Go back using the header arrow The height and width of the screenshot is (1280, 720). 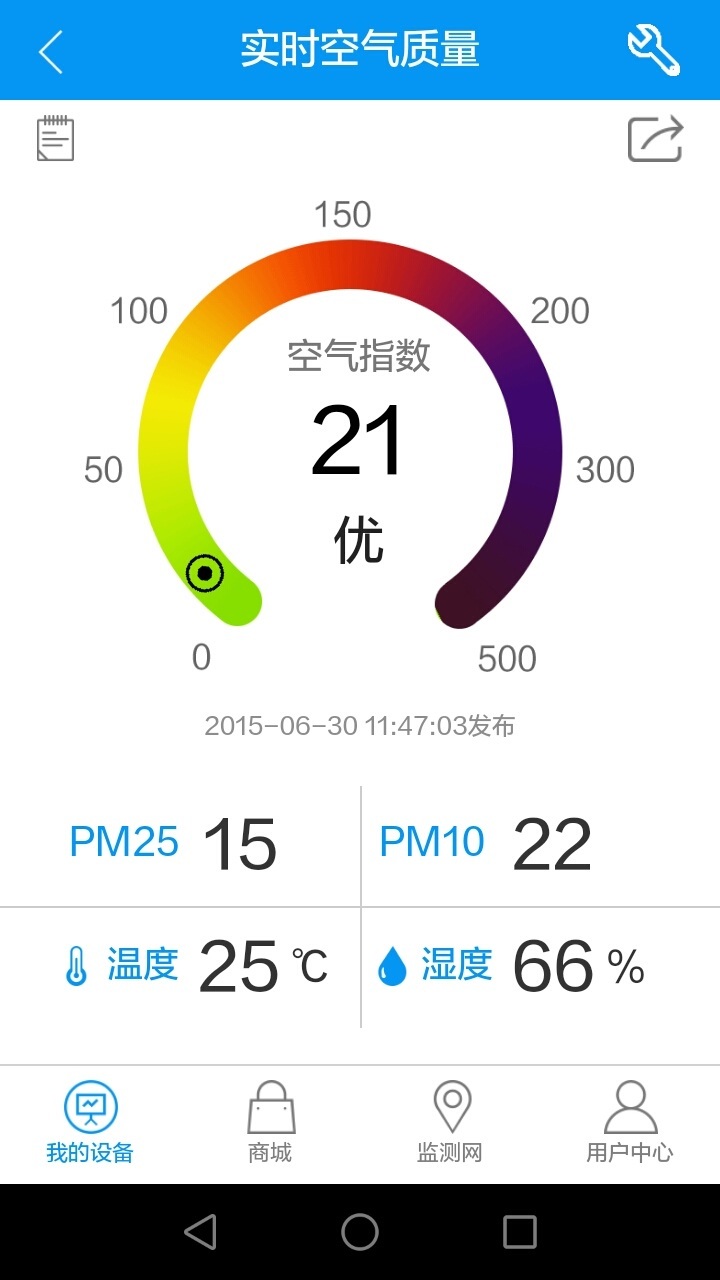[x=51, y=51]
